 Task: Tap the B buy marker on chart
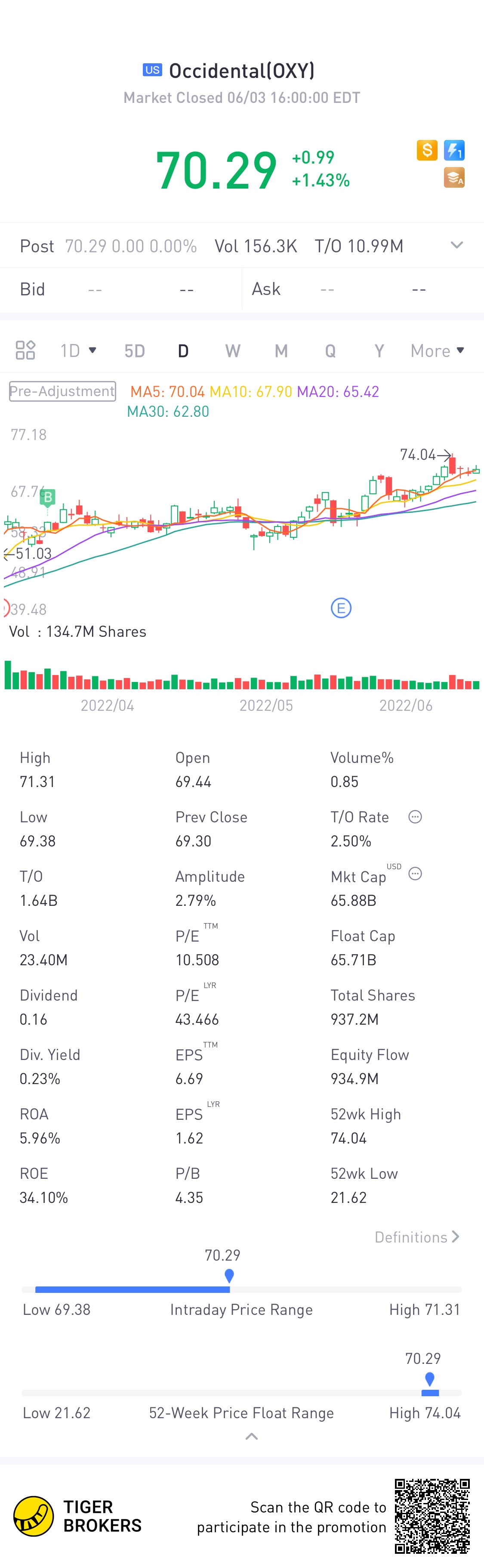point(47,497)
